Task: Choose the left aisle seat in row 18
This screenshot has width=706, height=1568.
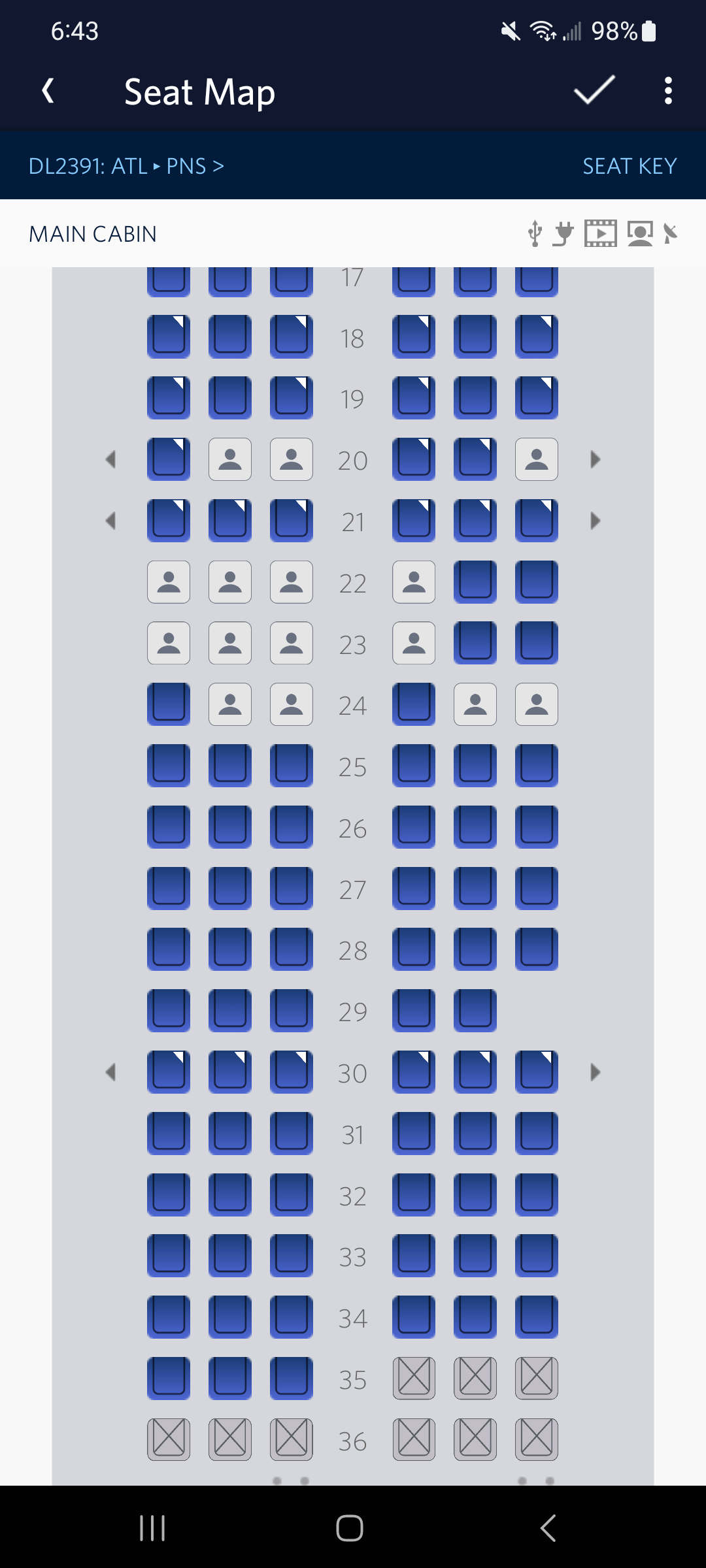Action: [x=291, y=336]
